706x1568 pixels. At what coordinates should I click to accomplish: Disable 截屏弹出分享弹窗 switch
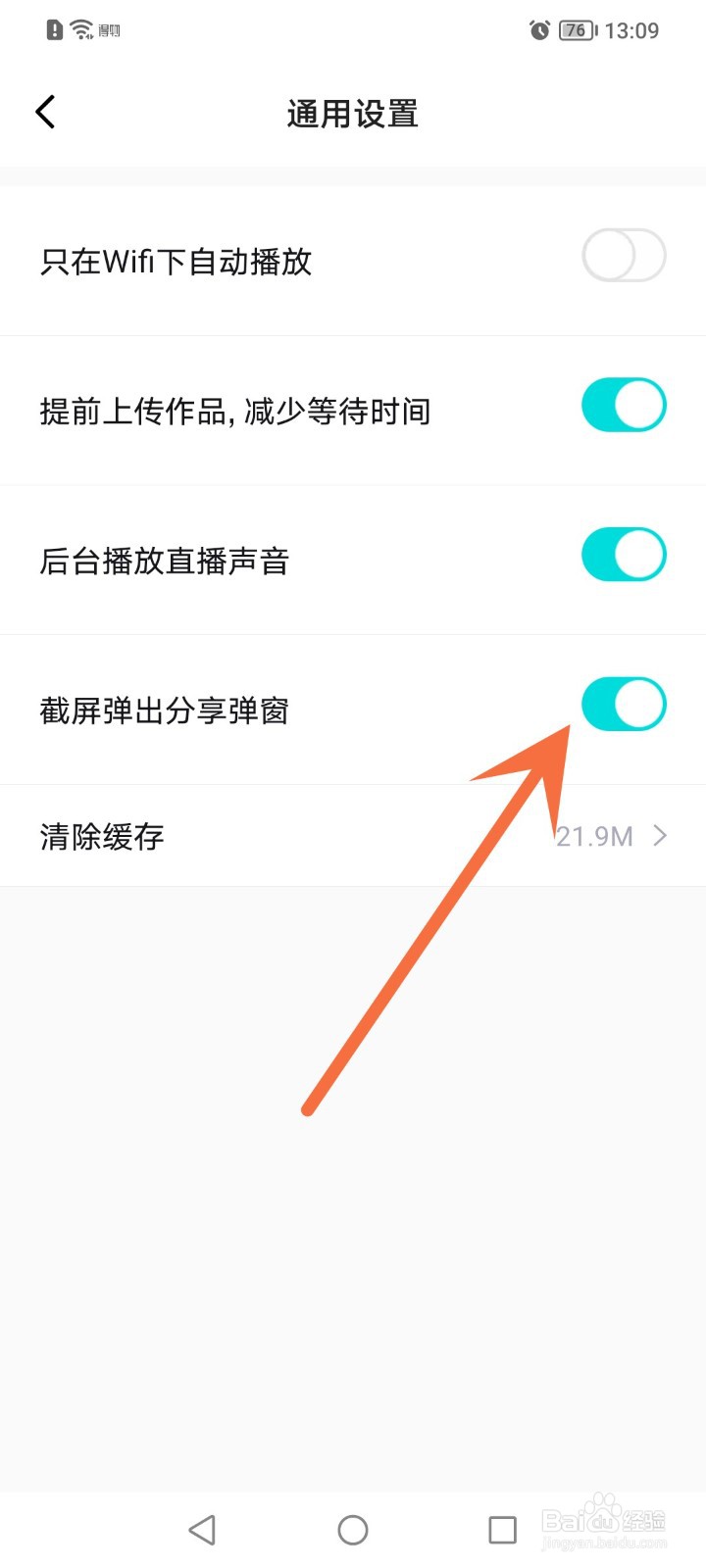pos(624,704)
